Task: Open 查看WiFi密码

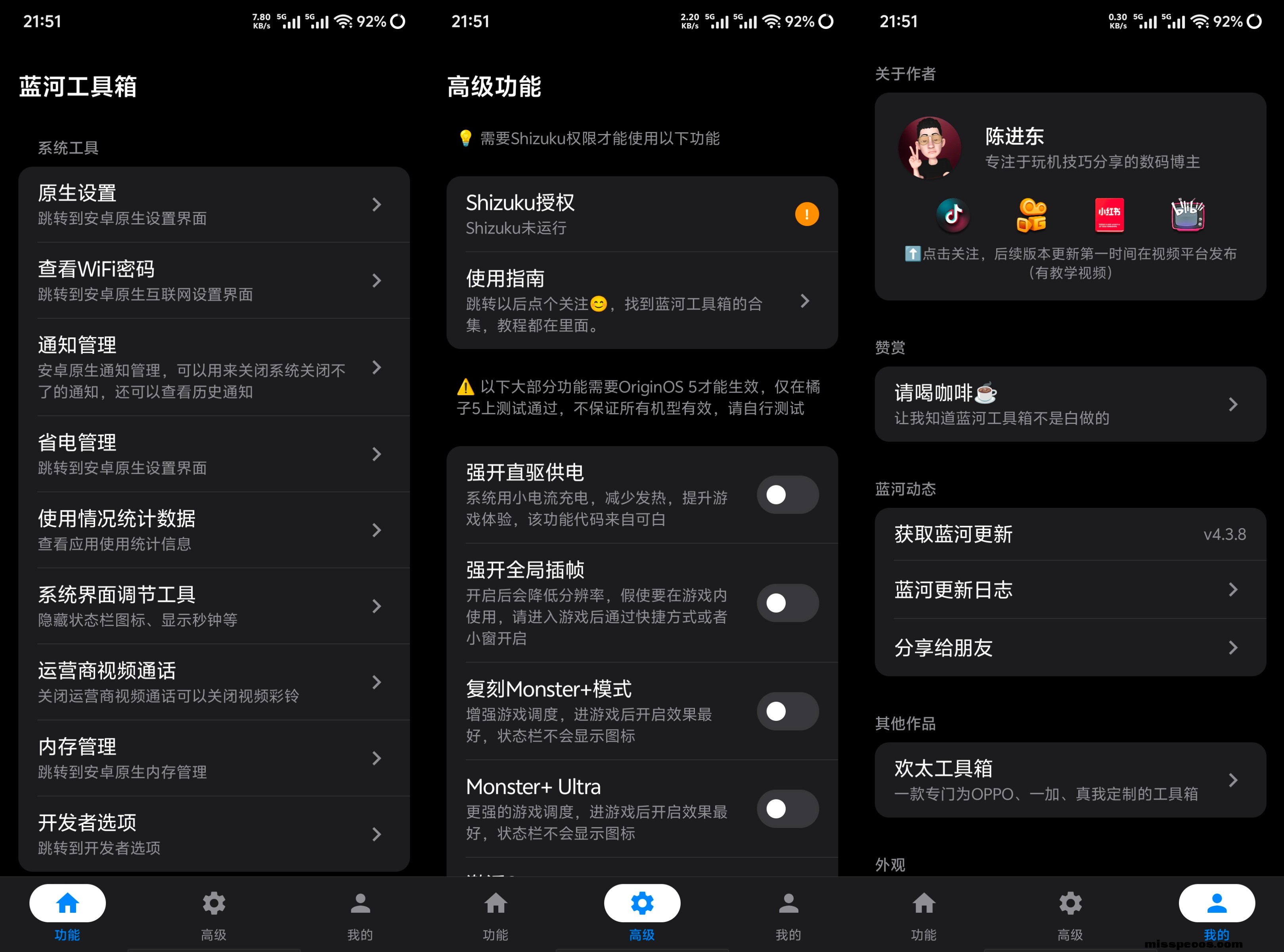Action: pyautogui.click(x=213, y=281)
